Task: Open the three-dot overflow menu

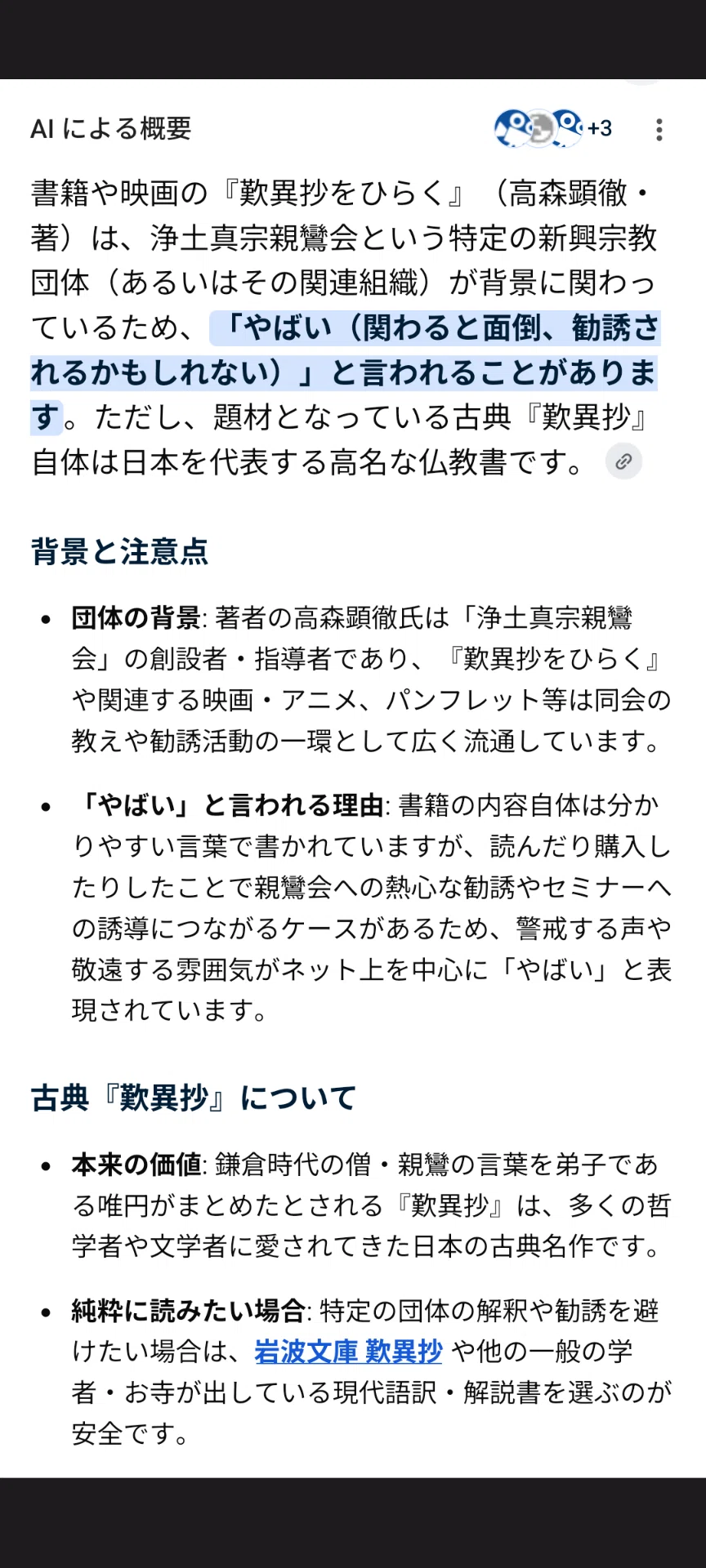Action: tap(659, 130)
